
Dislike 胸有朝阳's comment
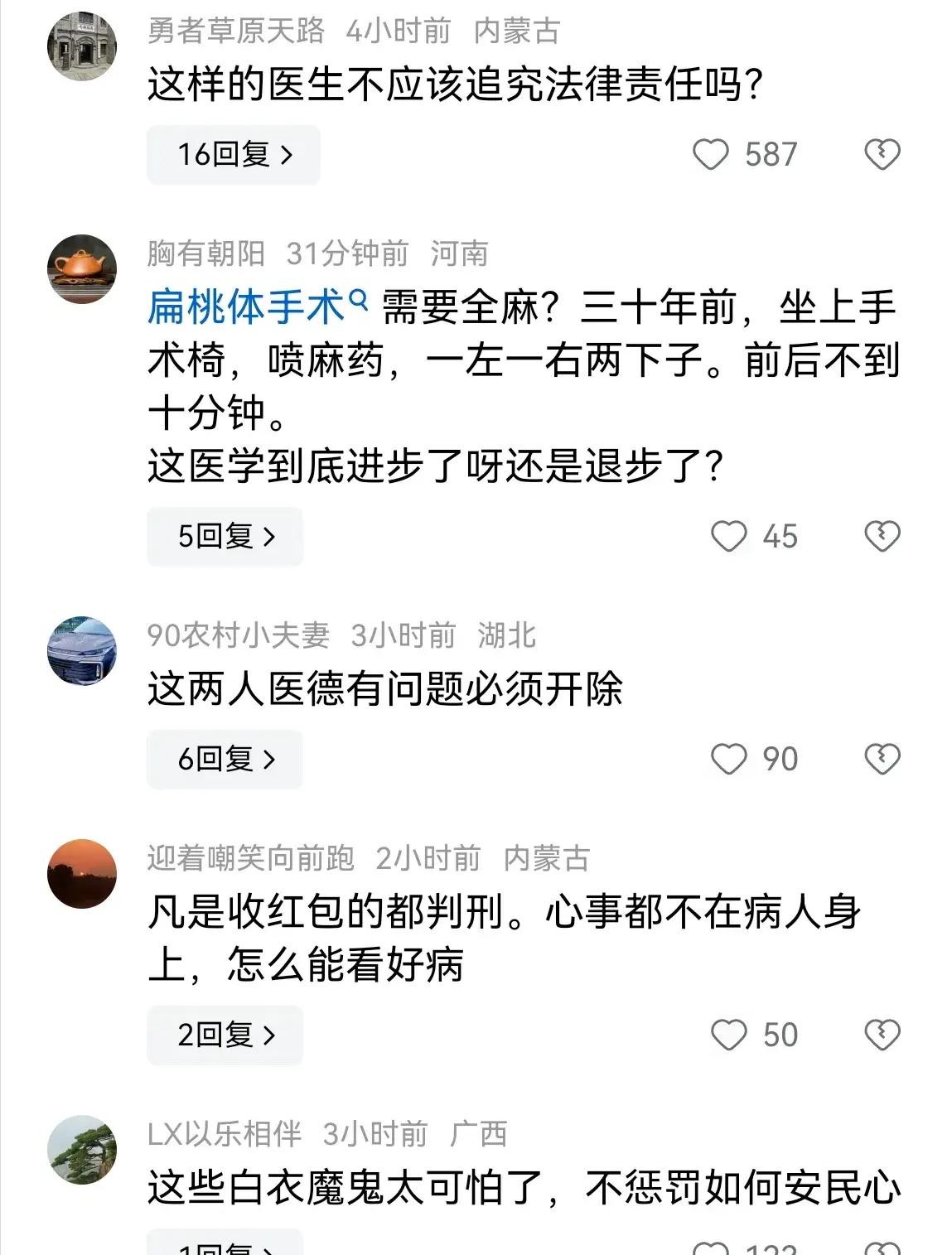(882, 537)
